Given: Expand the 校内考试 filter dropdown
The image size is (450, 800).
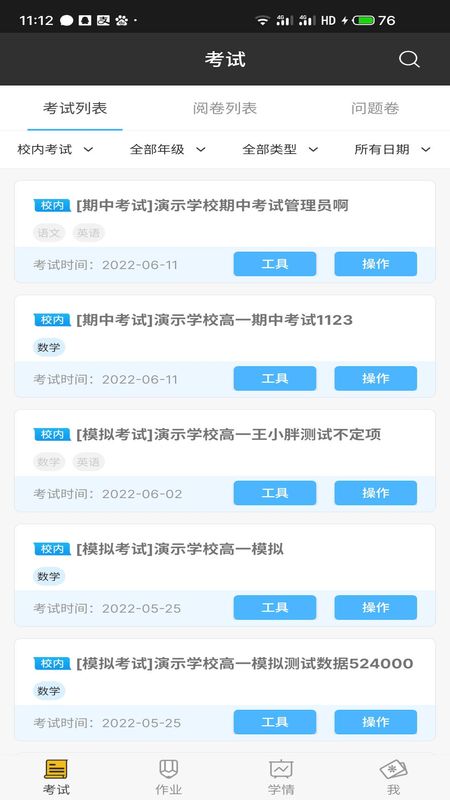Looking at the screenshot, I should coord(56,149).
